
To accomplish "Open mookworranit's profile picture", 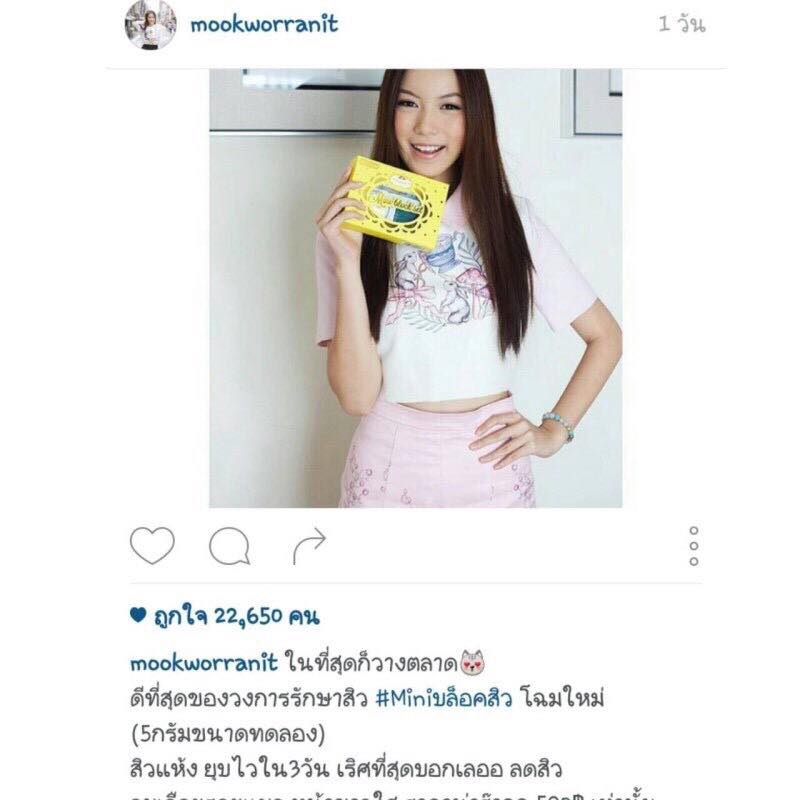I will pyautogui.click(x=150, y=25).
